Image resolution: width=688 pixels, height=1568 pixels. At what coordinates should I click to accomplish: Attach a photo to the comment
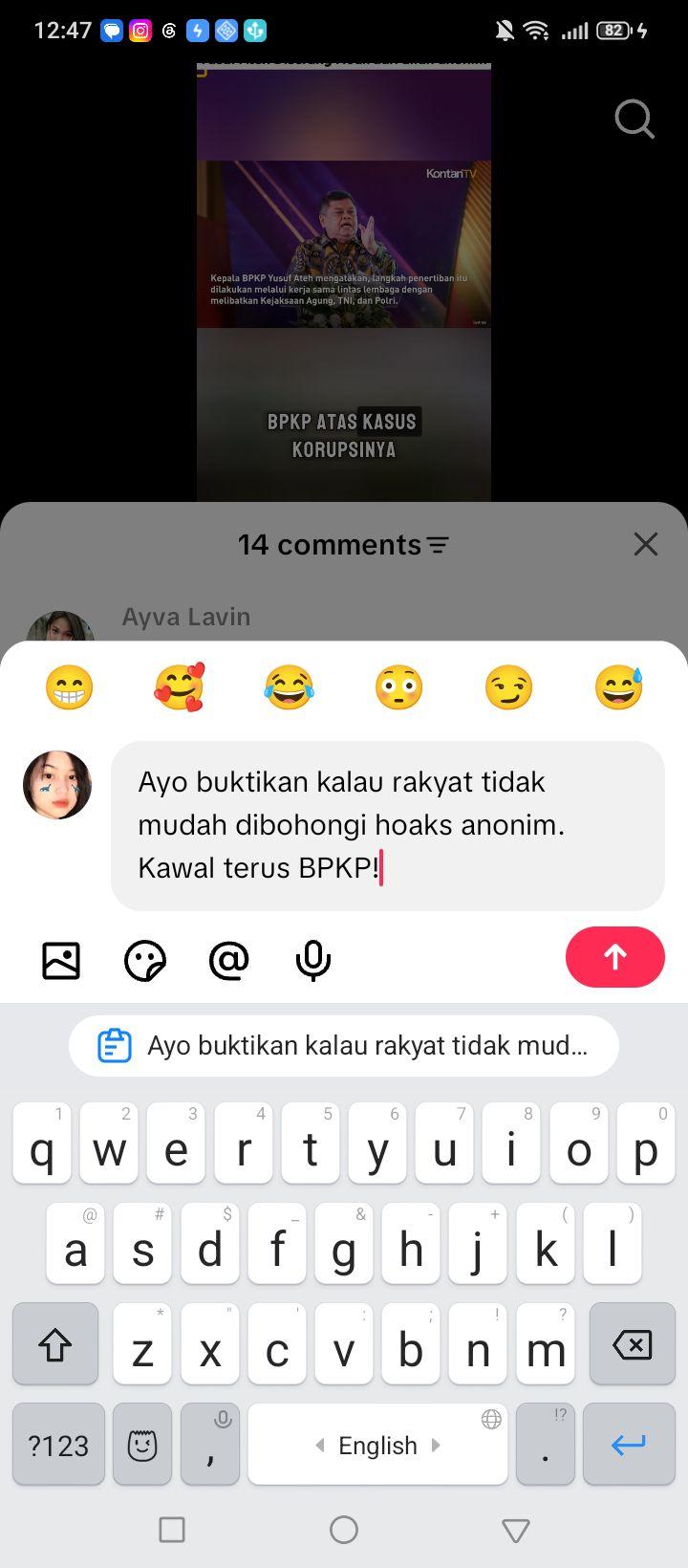coord(61,960)
